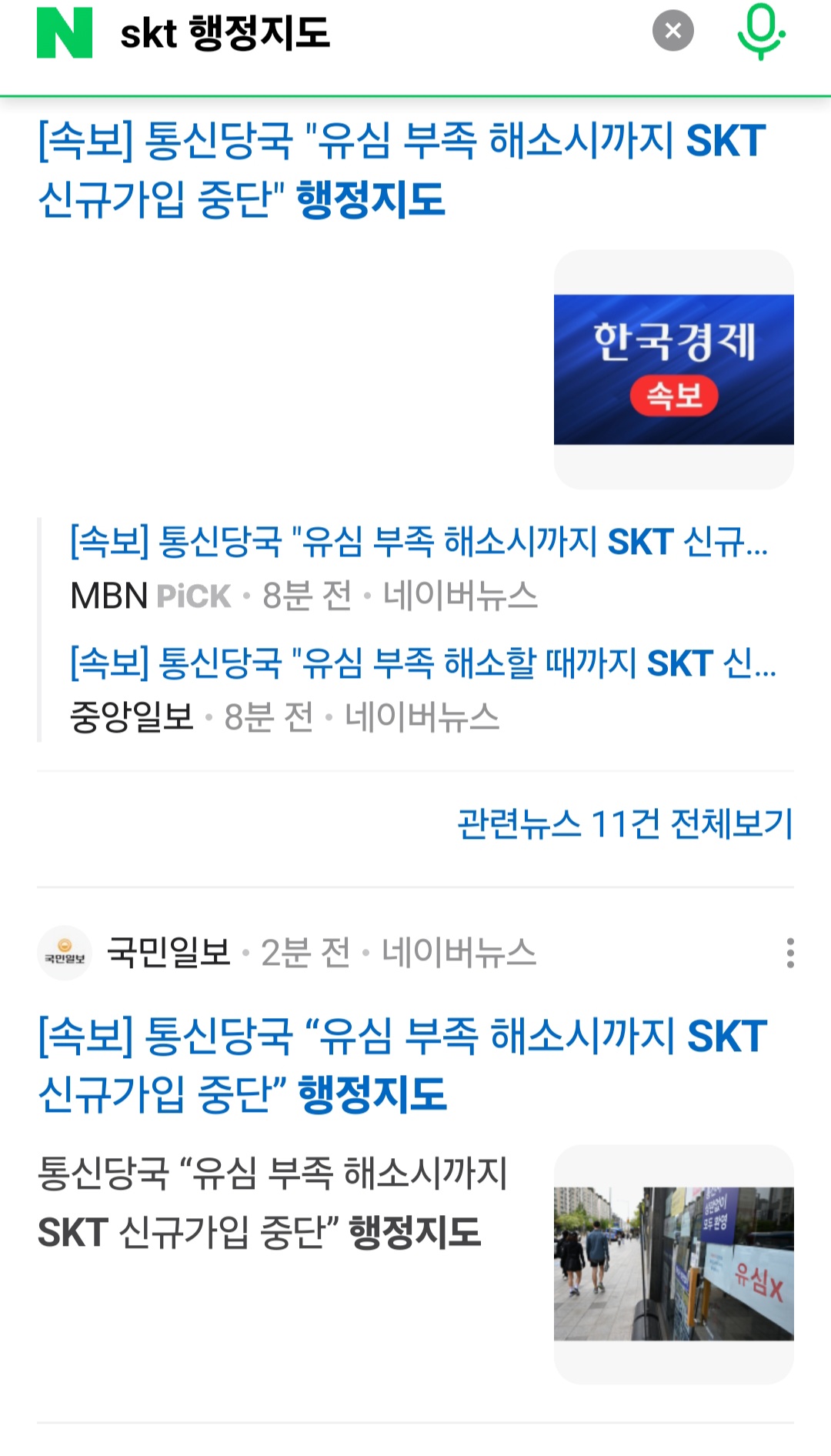
Task: Open the top 속보 headline about SKT
Action: tap(402, 169)
